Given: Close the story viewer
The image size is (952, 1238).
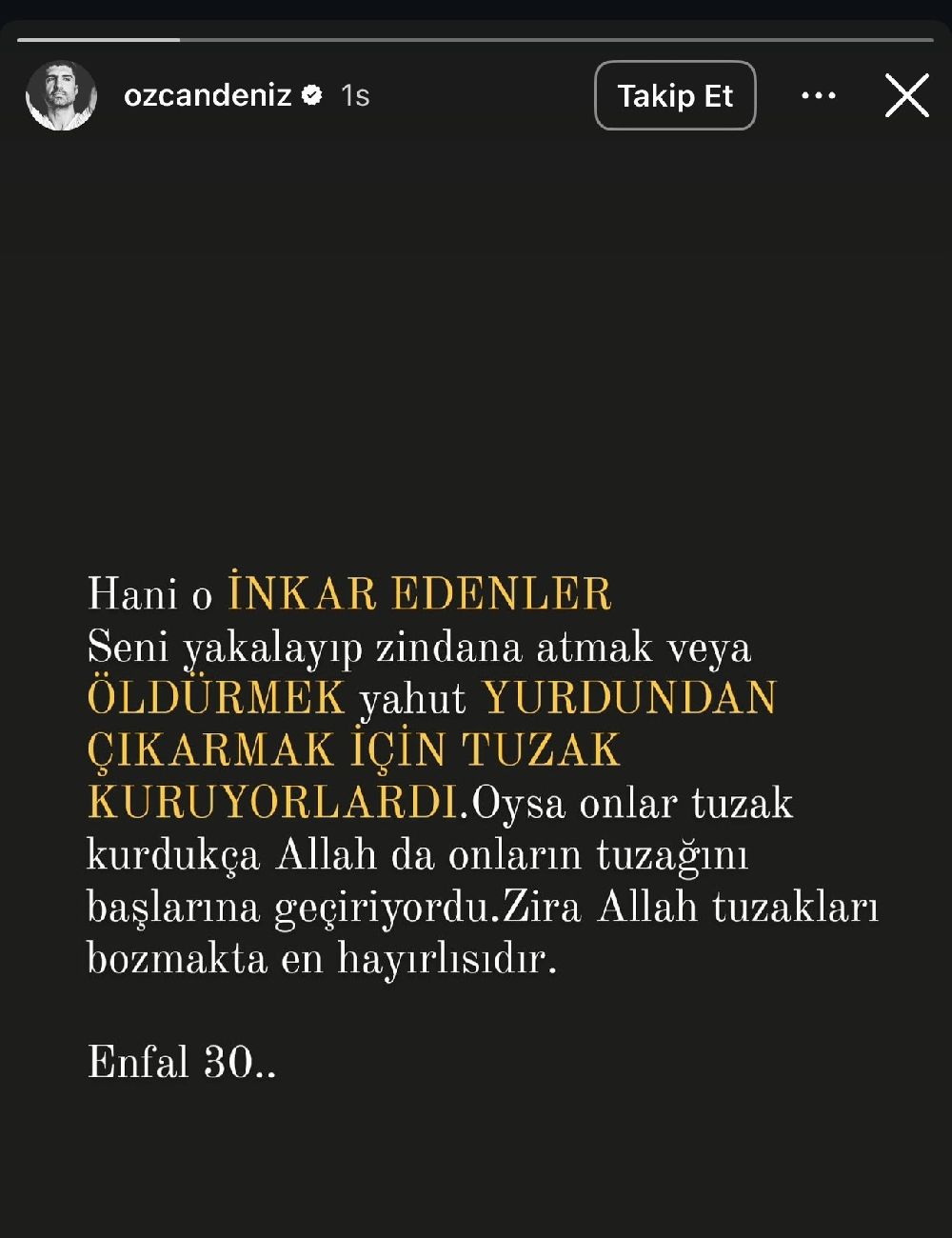Looking at the screenshot, I should 906,95.
